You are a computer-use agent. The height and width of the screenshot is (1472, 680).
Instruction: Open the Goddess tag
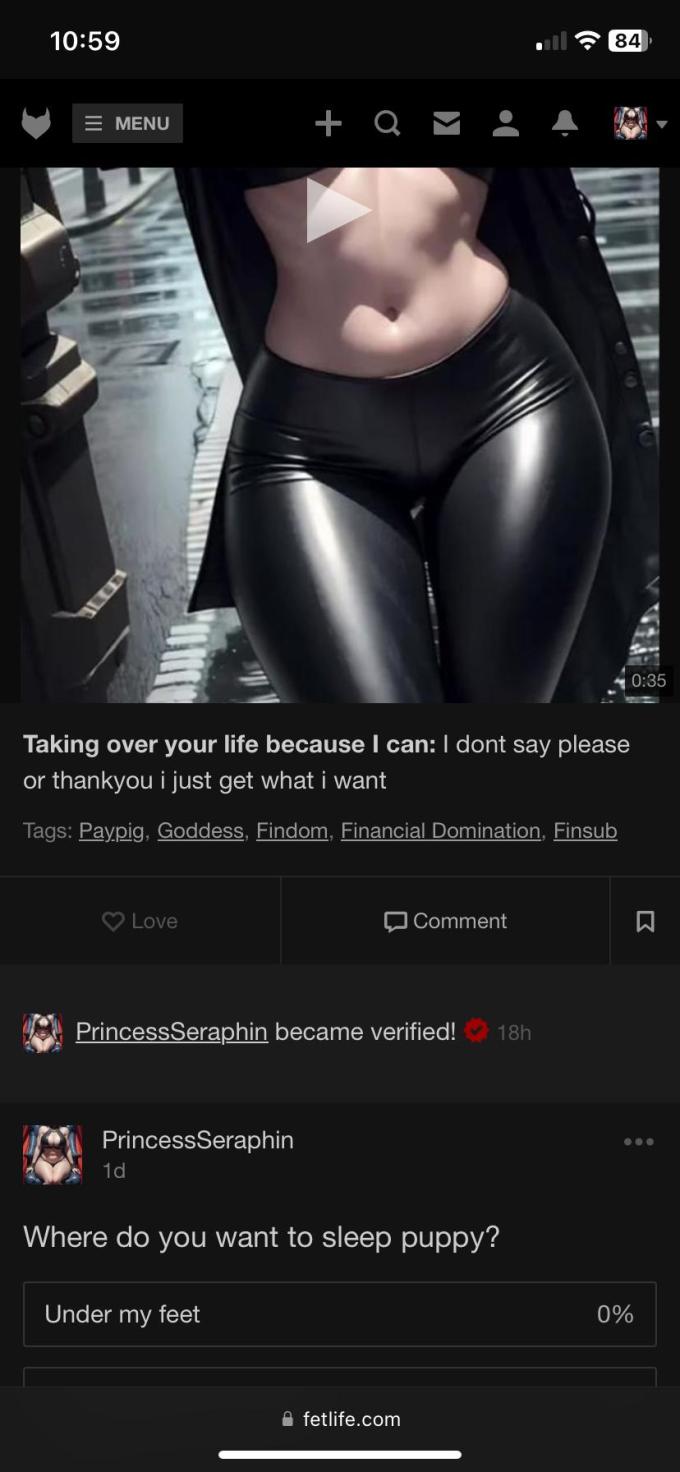point(200,831)
